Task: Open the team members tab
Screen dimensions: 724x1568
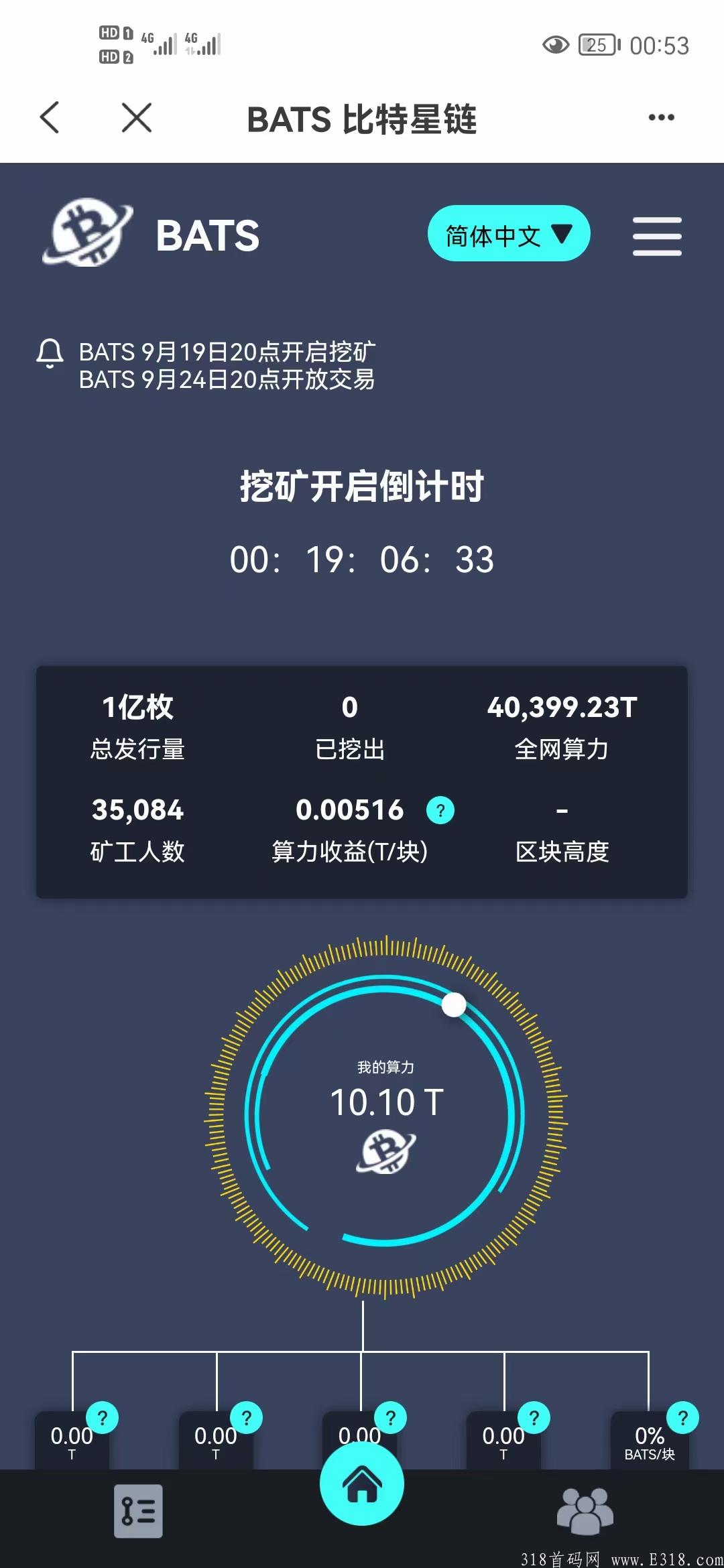Action: pyautogui.click(x=585, y=1512)
